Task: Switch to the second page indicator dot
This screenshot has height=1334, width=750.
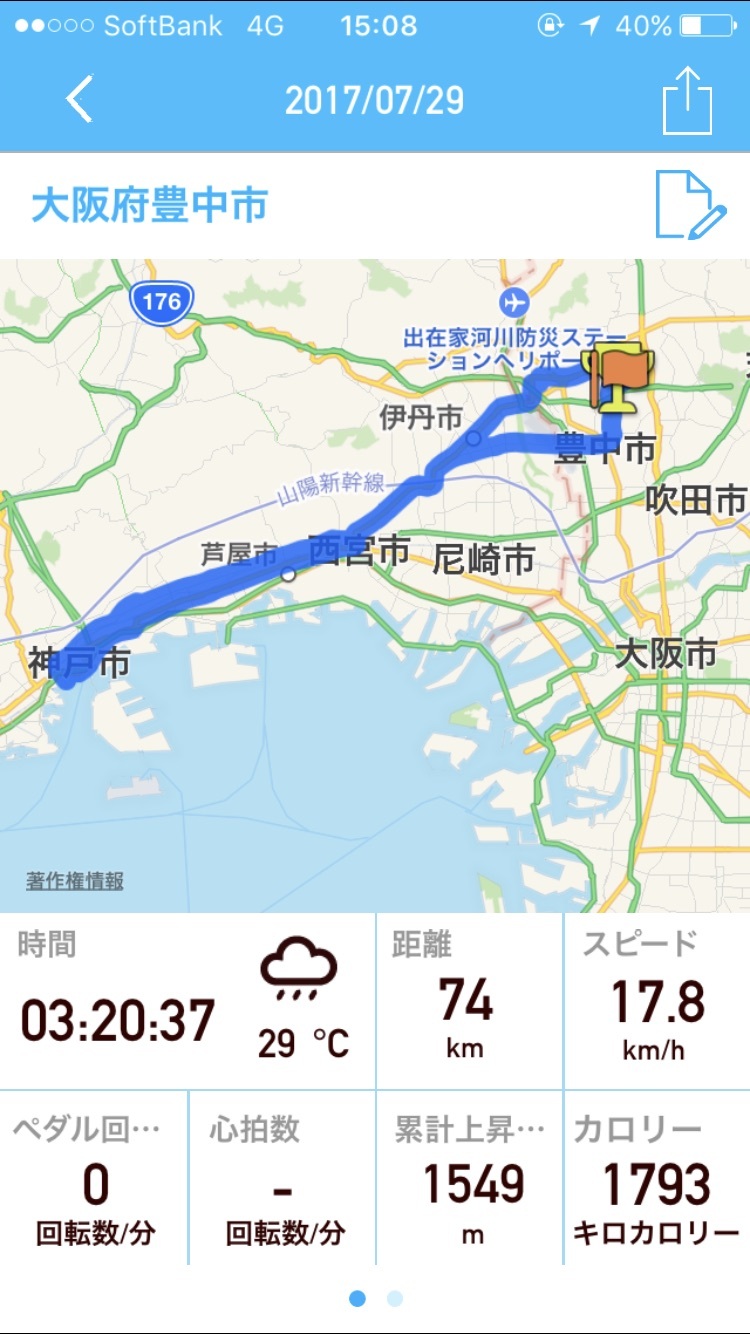Action: pyautogui.click(x=394, y=1299)
